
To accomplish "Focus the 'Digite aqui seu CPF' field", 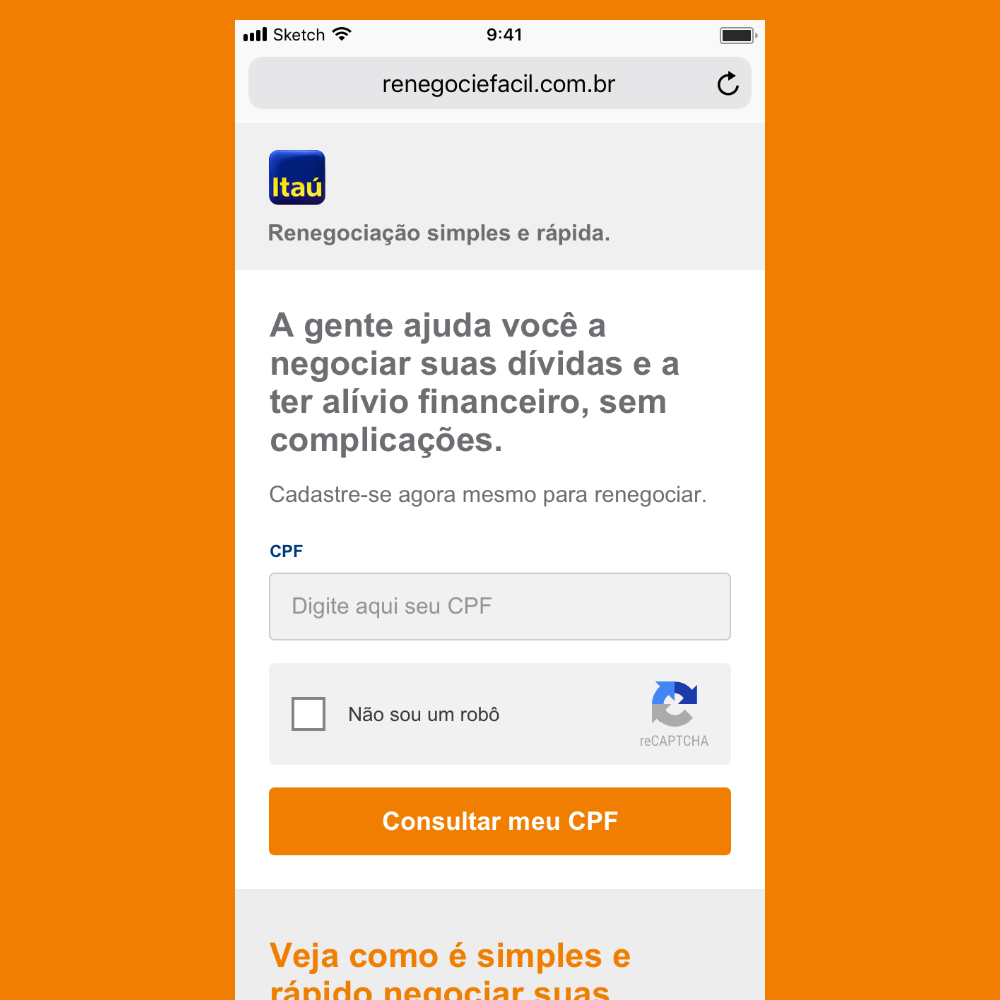I will tap(499, 606).
